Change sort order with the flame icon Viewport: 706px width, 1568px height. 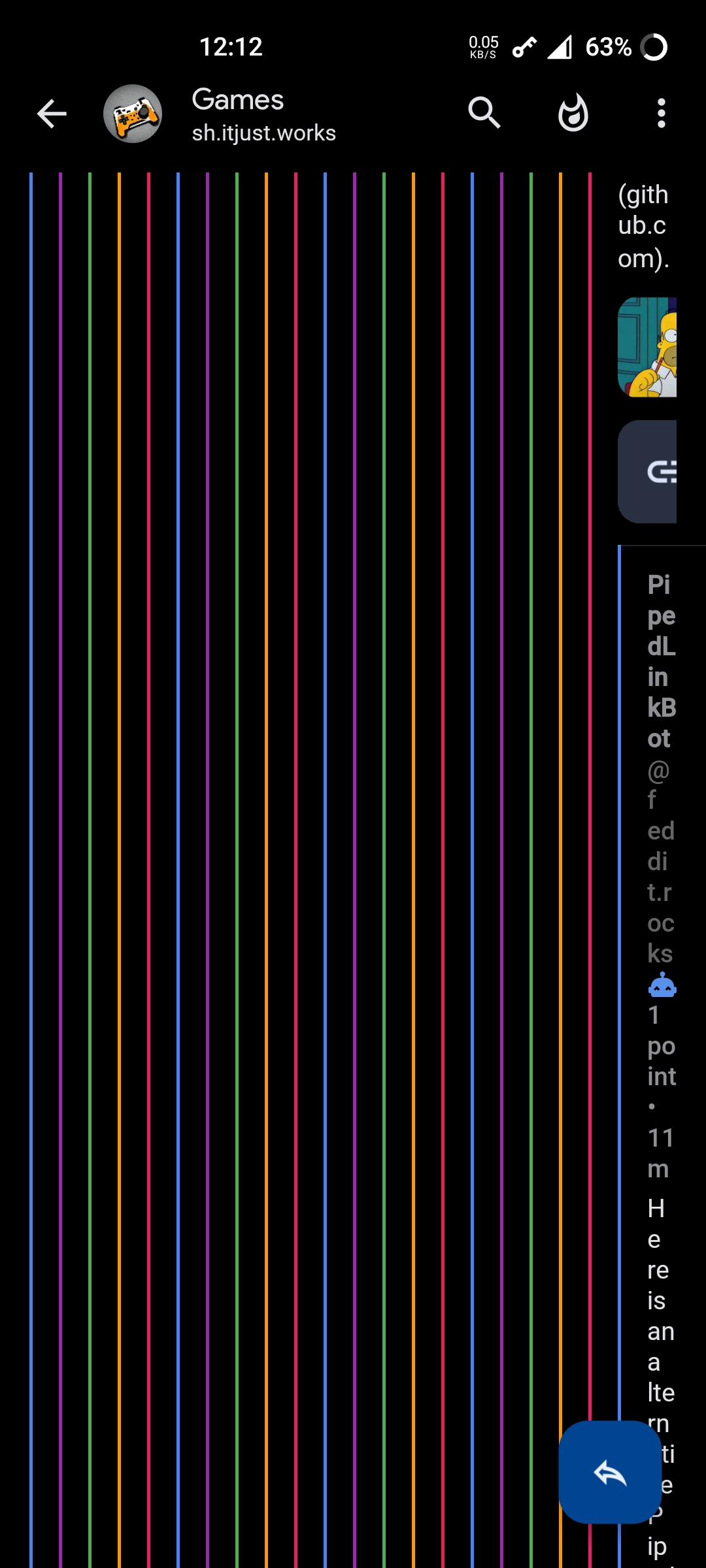point(573,114)
